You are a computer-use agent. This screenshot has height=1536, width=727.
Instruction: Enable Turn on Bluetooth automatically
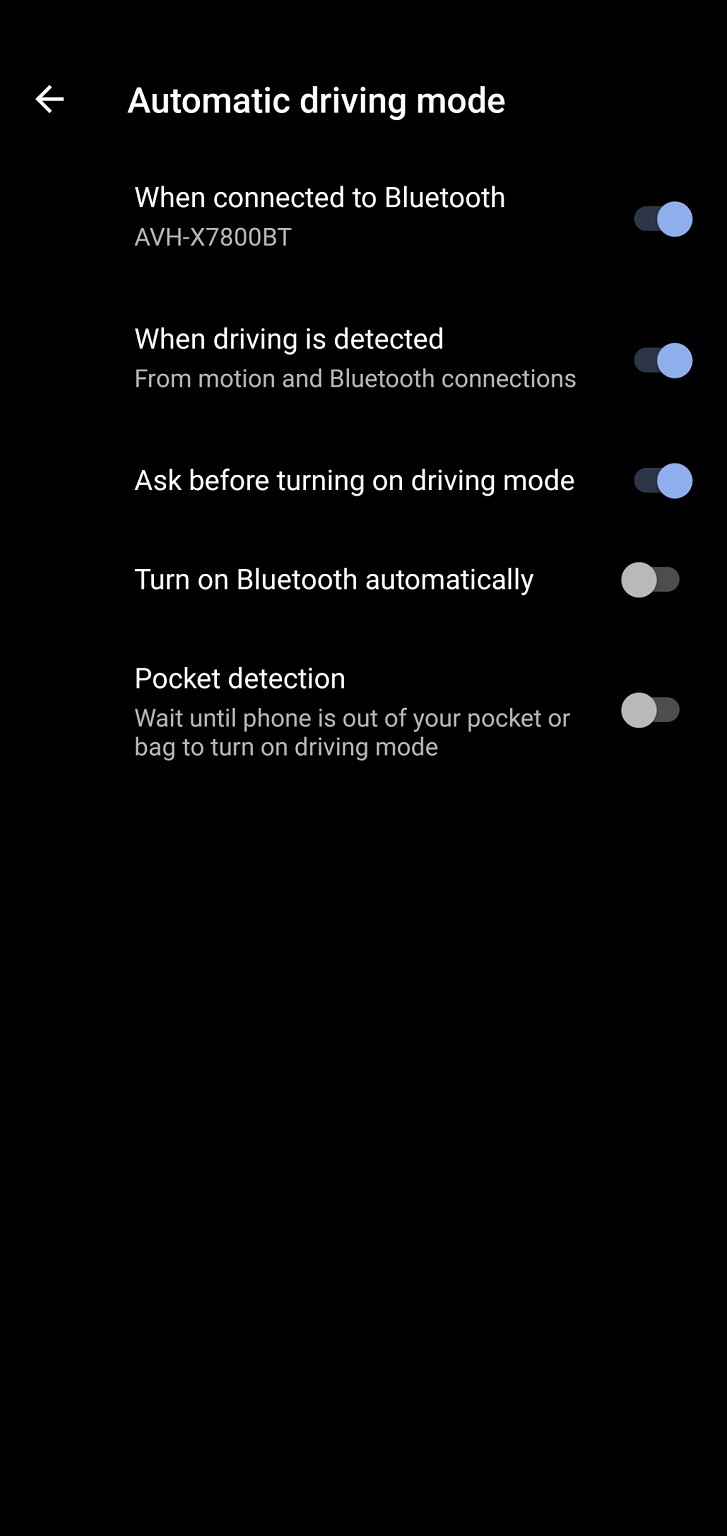(x=651, y=580)
